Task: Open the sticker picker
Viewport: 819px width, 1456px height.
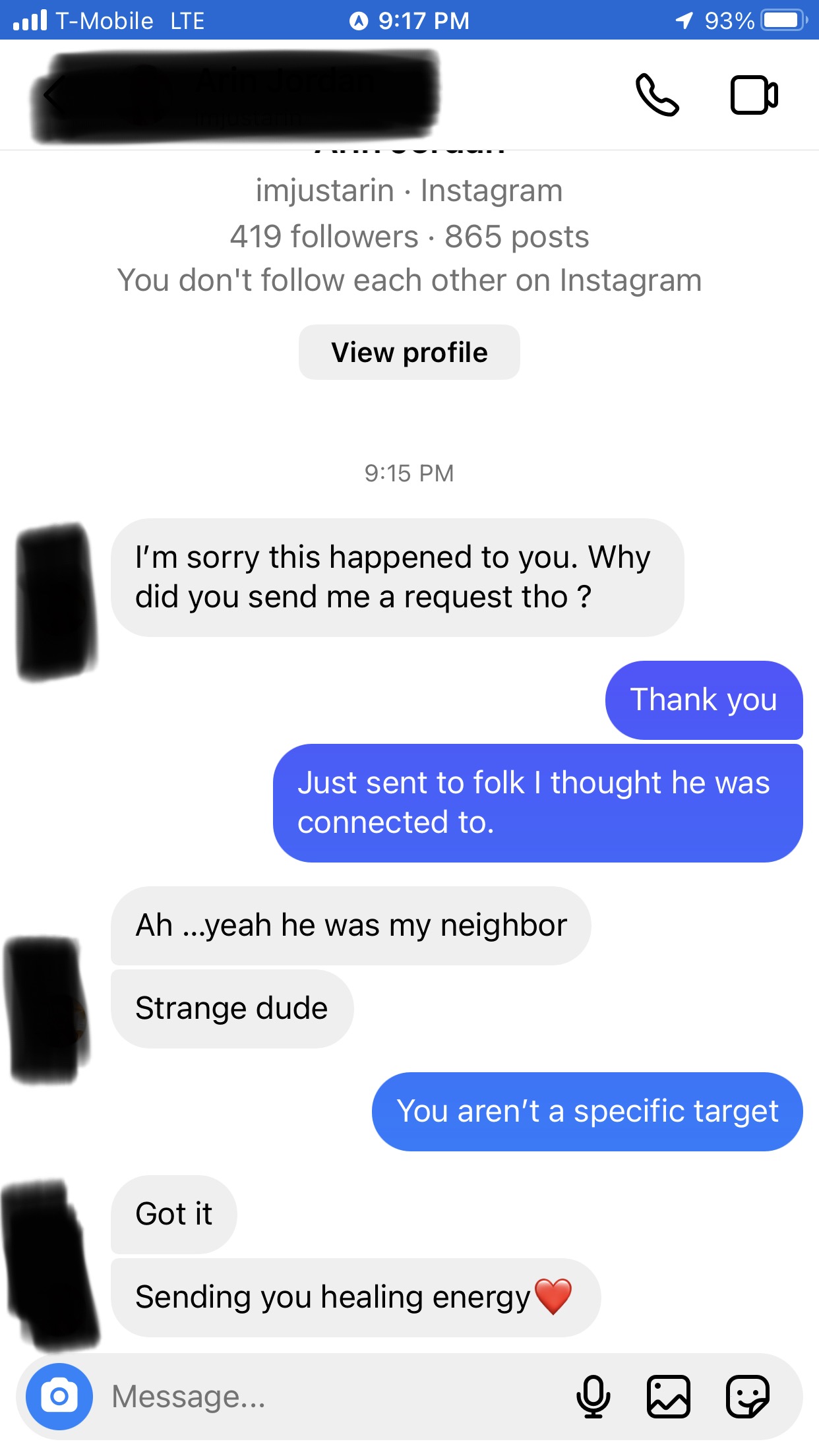Action: (x=747, y=1396)
